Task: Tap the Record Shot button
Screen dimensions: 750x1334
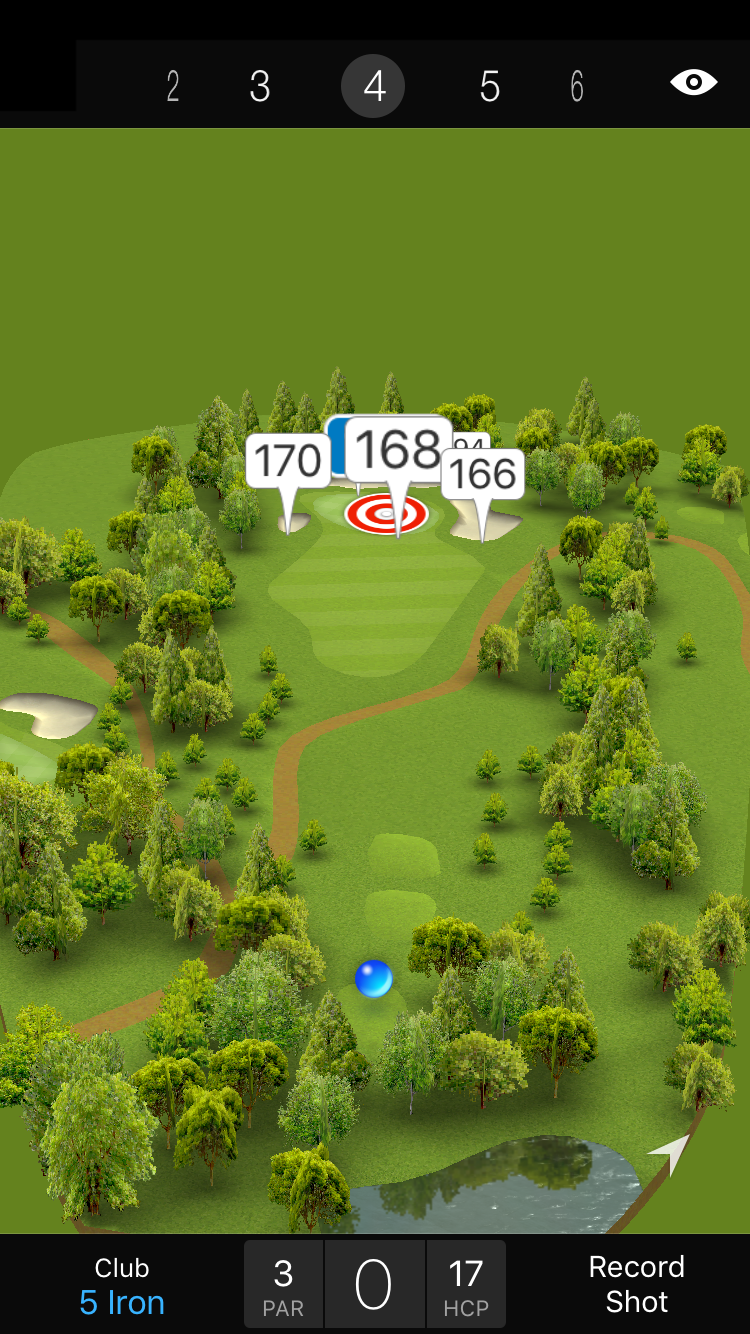Action: (x=636, y=1284)
